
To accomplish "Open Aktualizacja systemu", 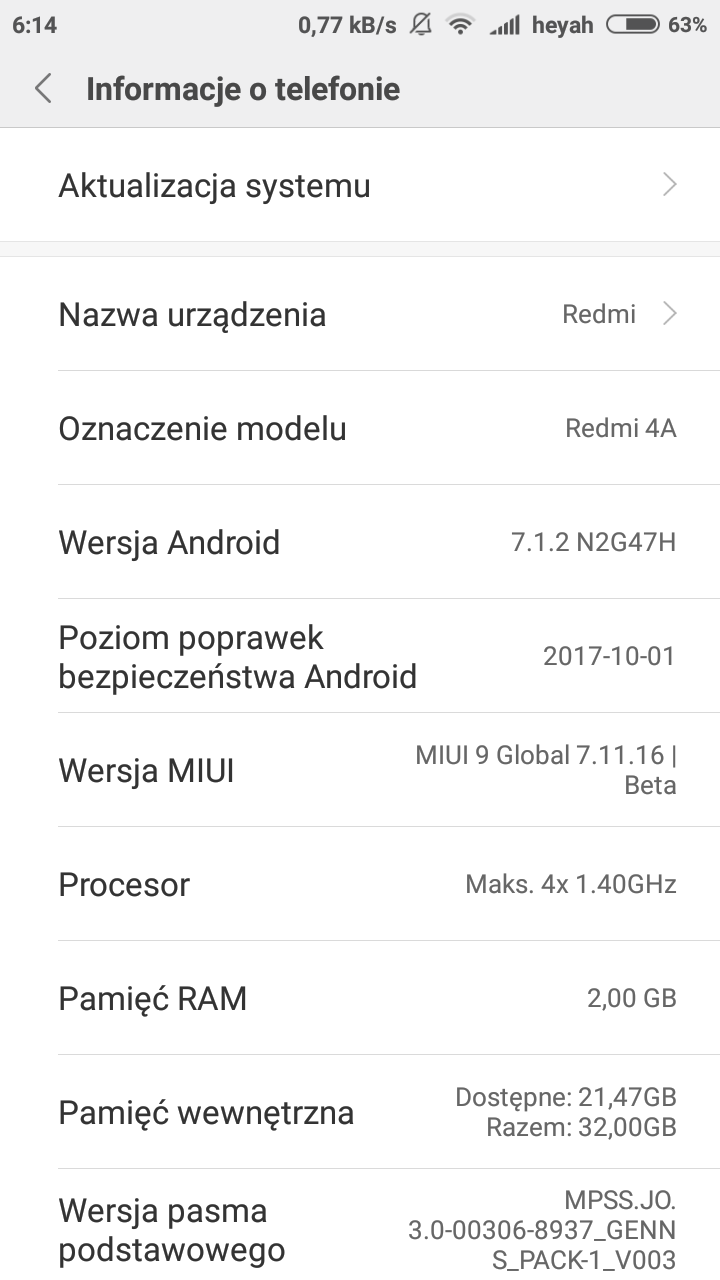I will 360,186.
